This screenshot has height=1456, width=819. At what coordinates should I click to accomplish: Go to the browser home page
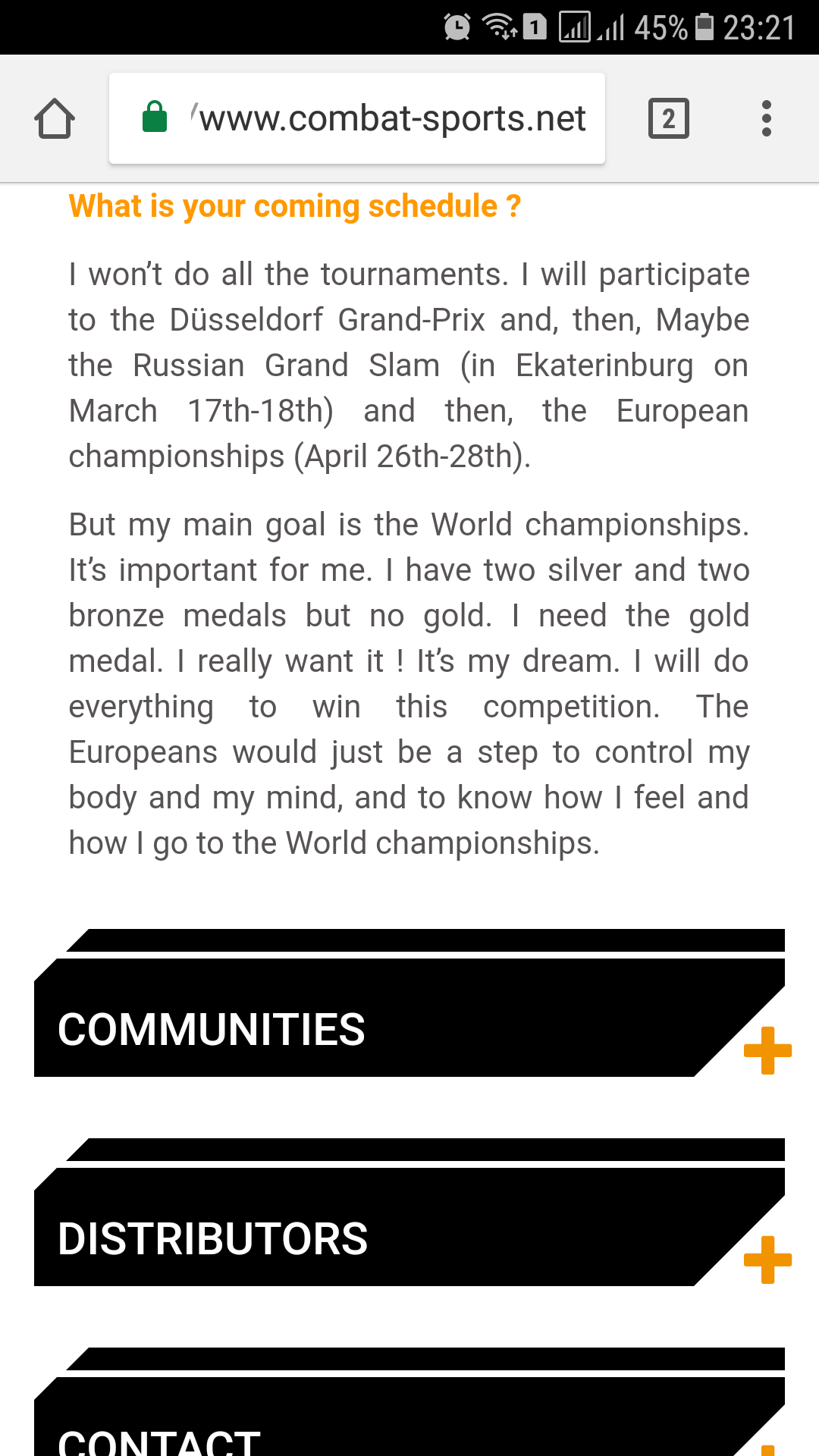55,119
